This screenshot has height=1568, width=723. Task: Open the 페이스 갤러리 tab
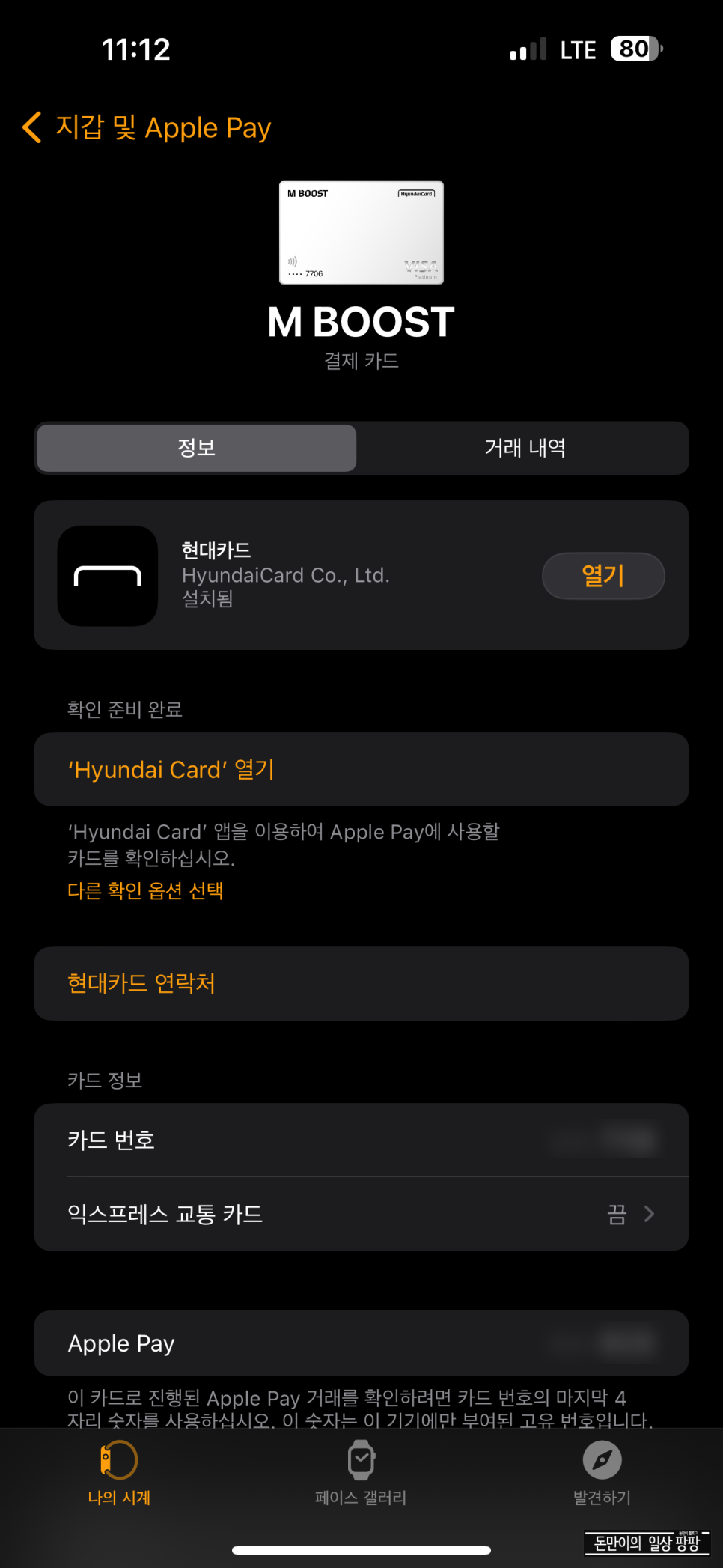(x=361, y=1473)
